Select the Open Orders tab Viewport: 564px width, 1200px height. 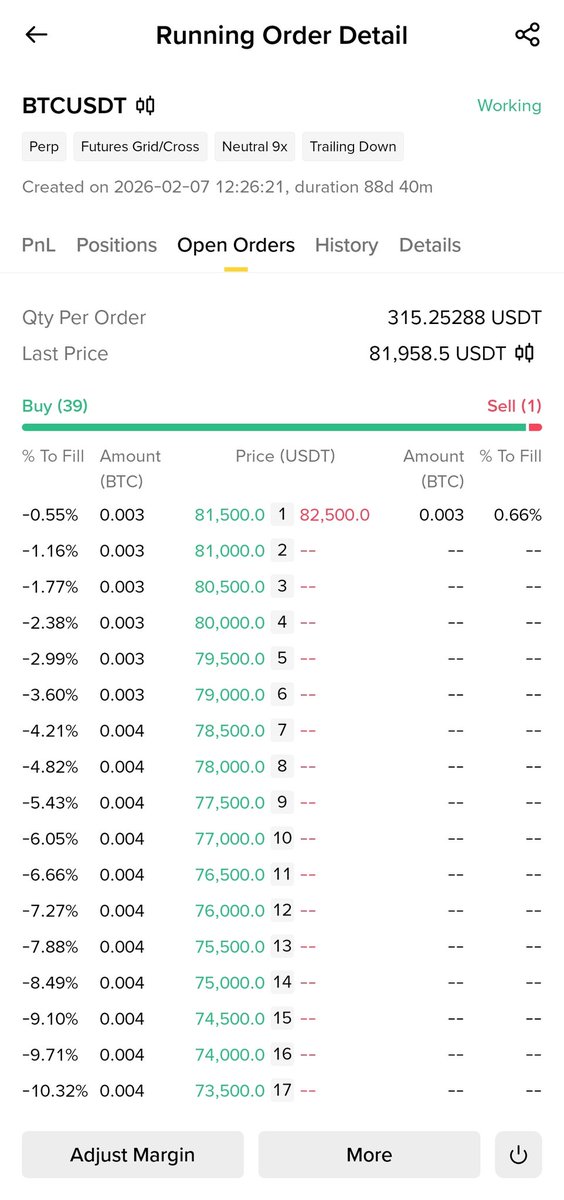[236, 245]
